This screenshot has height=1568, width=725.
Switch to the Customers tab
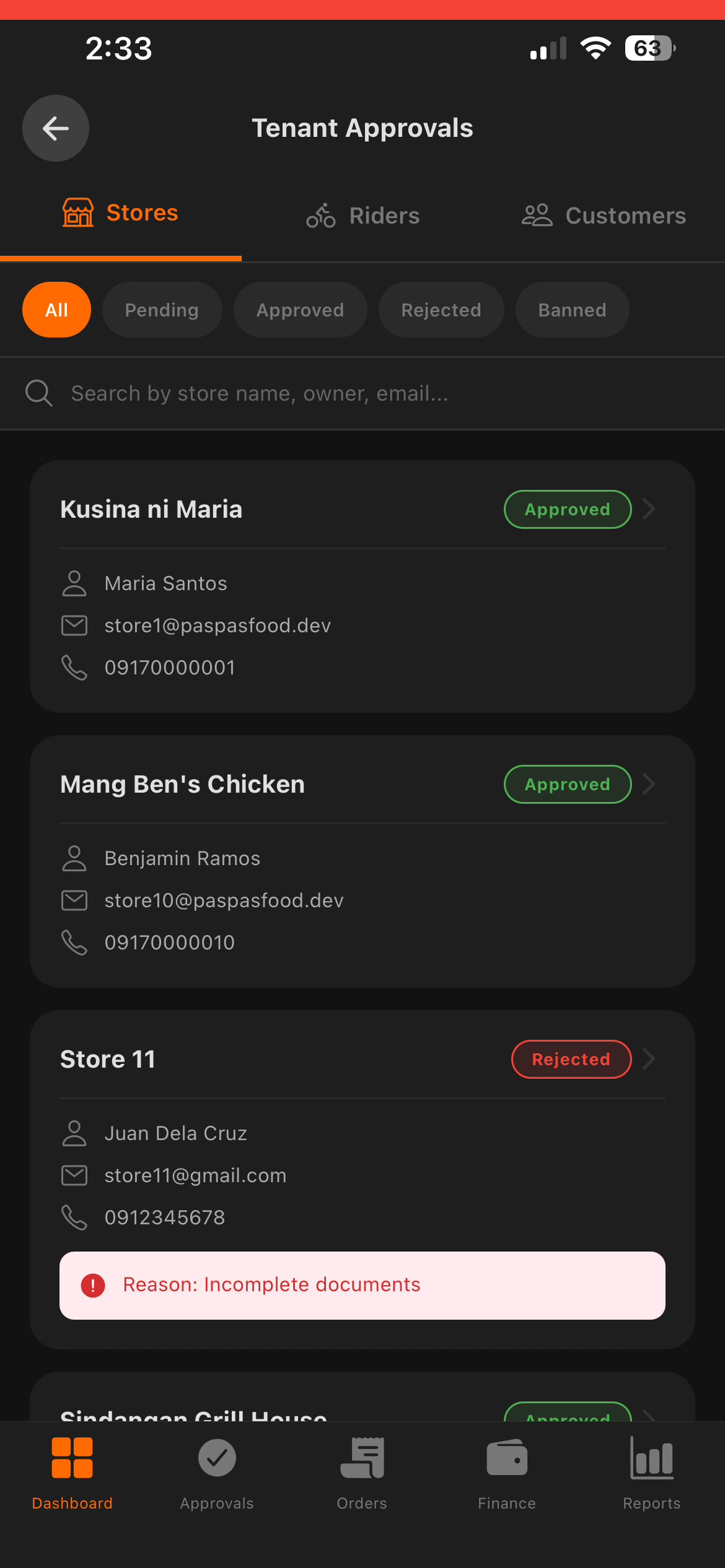pos(604,216)
